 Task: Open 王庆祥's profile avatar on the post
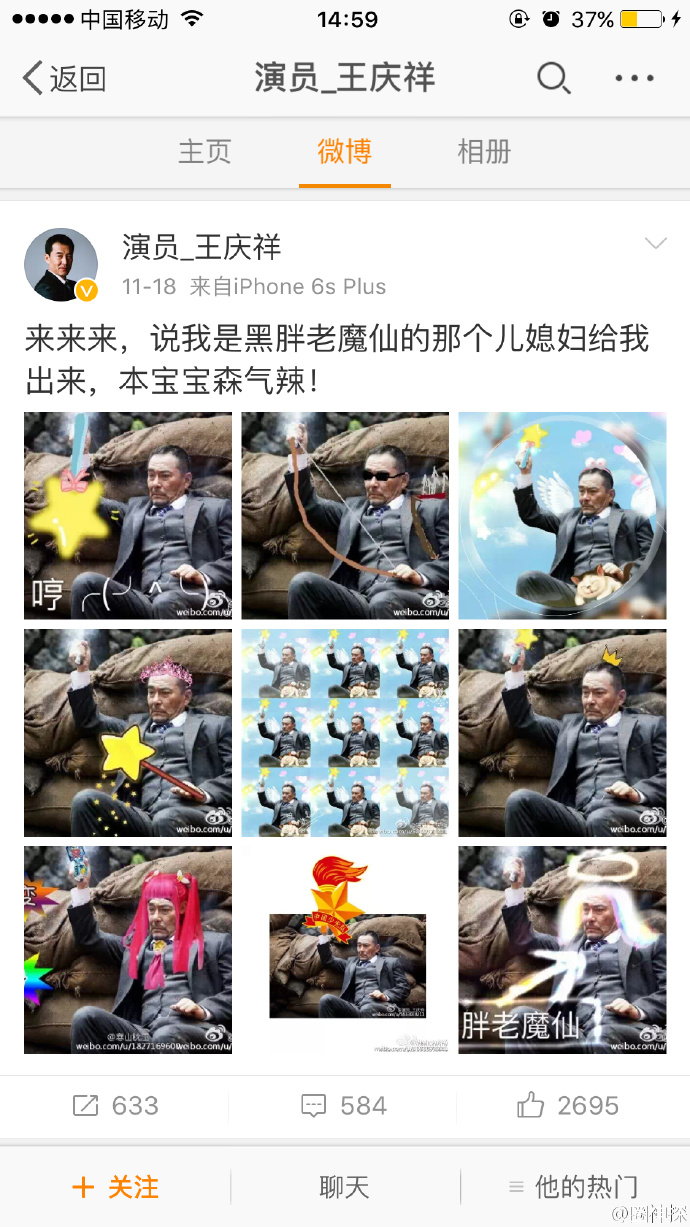(x=61, y=265)
